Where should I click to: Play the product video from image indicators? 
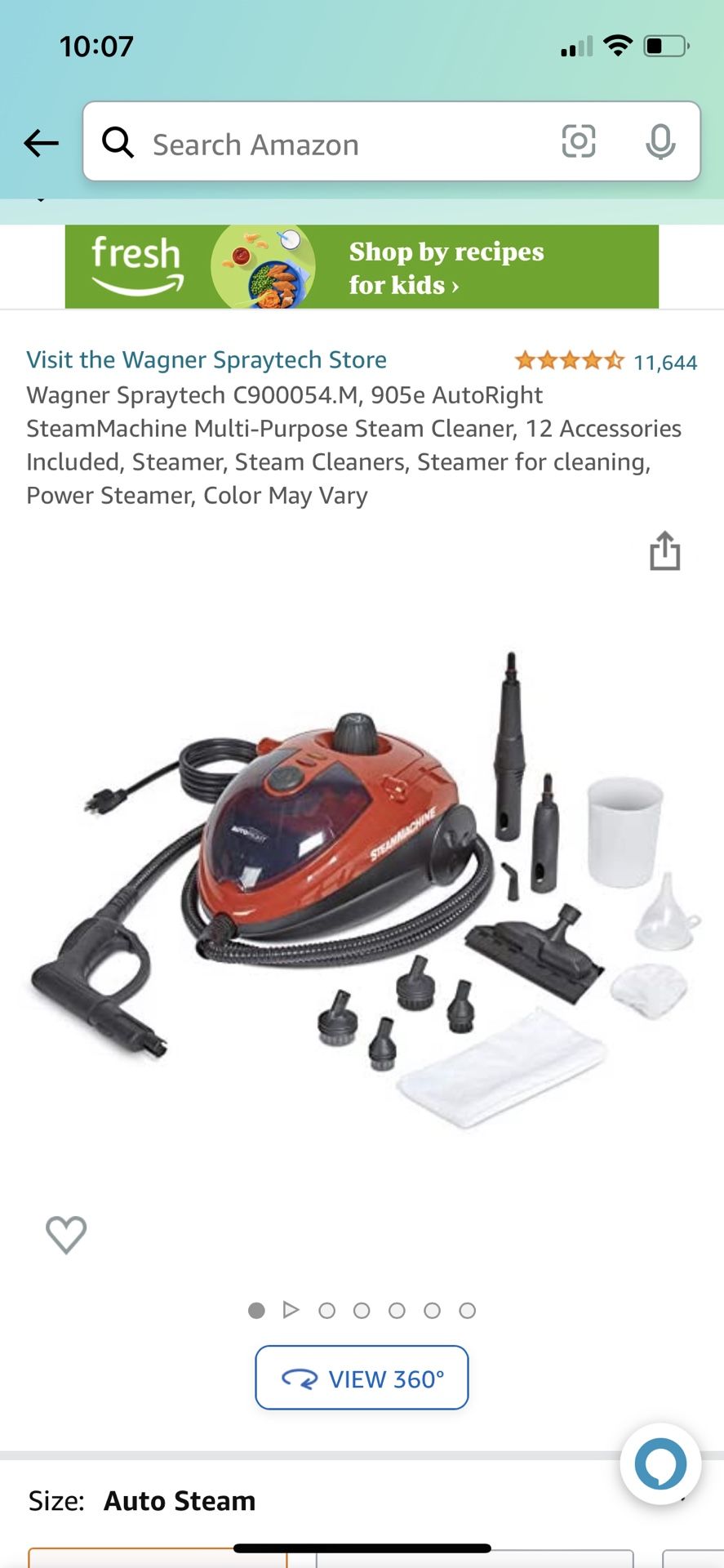pos(291,1310)
